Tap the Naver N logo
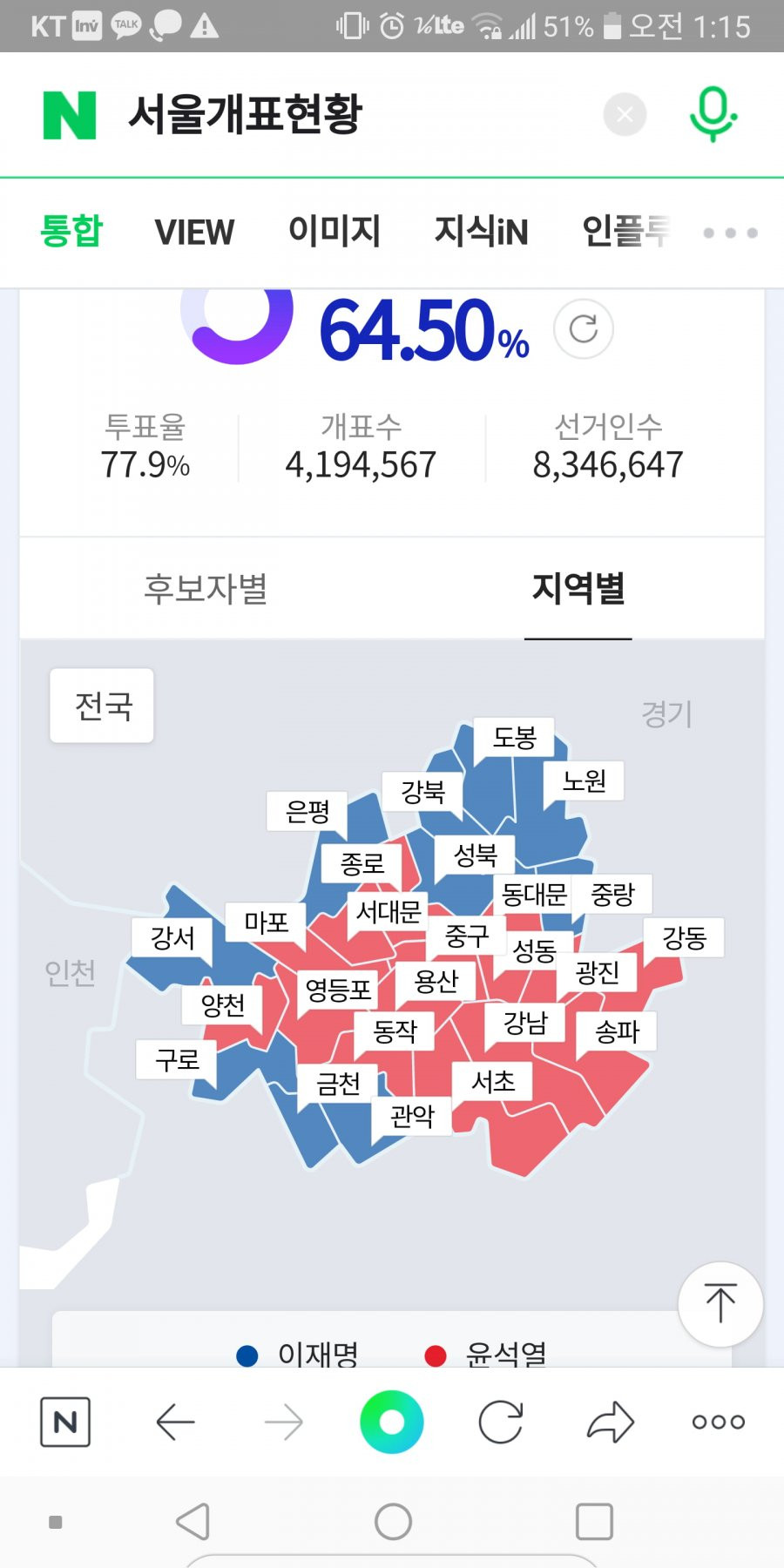Image resolution: width=784 pixels, height=1568 pixels. pyautogui.click(x=70, y=115)
